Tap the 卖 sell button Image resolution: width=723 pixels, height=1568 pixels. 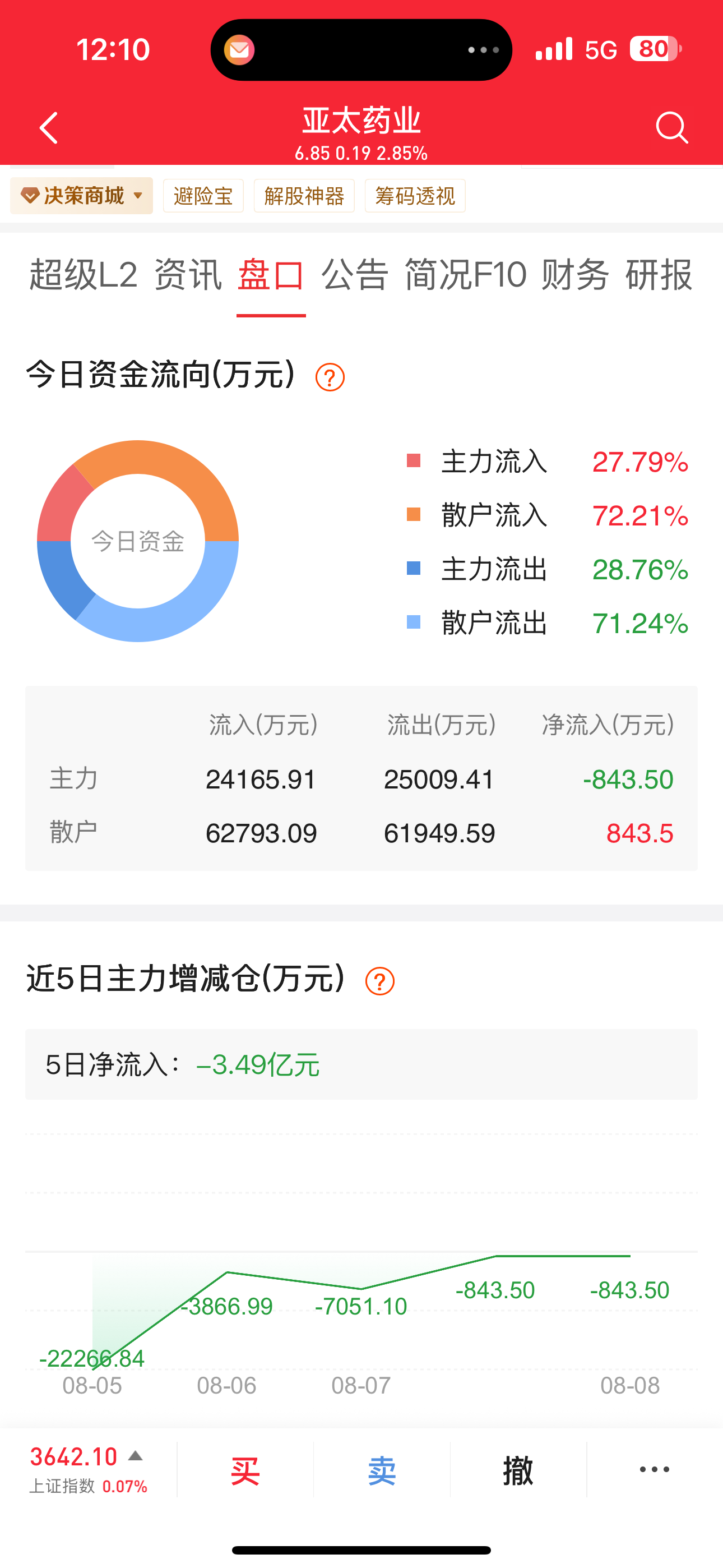pyautogui.click(x=382, y=1470)
